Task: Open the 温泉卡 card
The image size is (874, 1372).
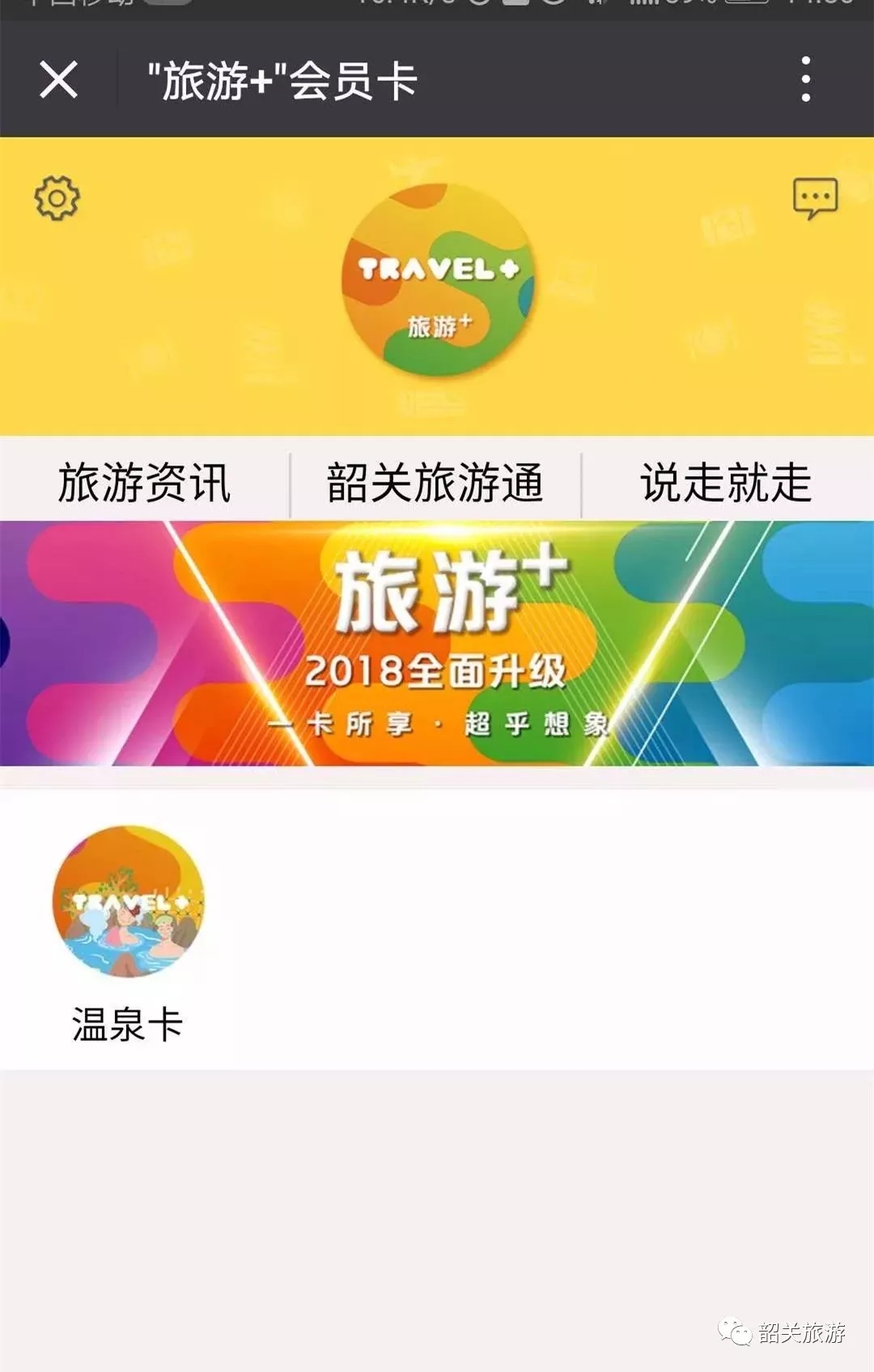Action: click(x=128, y=931)
